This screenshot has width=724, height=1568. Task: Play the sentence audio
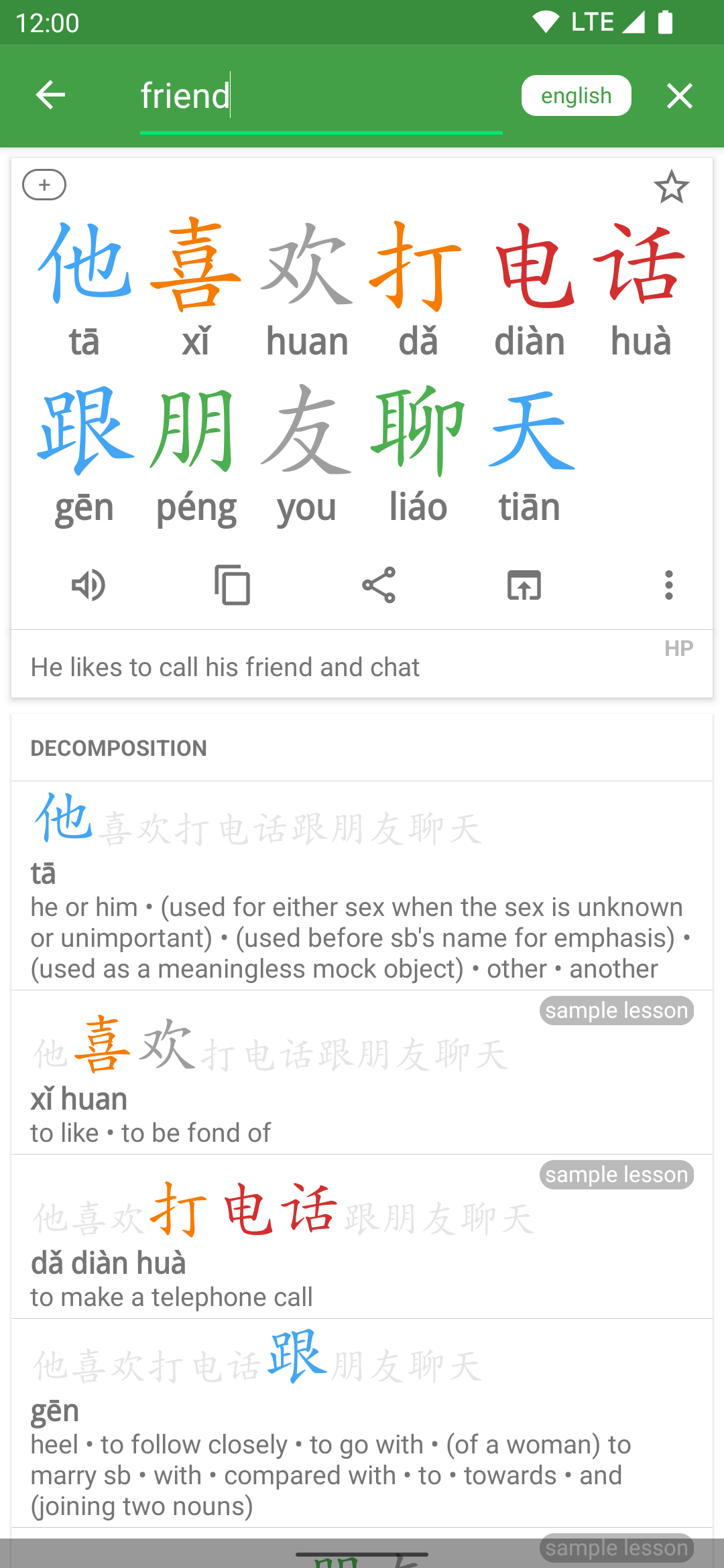pos(88,585)
